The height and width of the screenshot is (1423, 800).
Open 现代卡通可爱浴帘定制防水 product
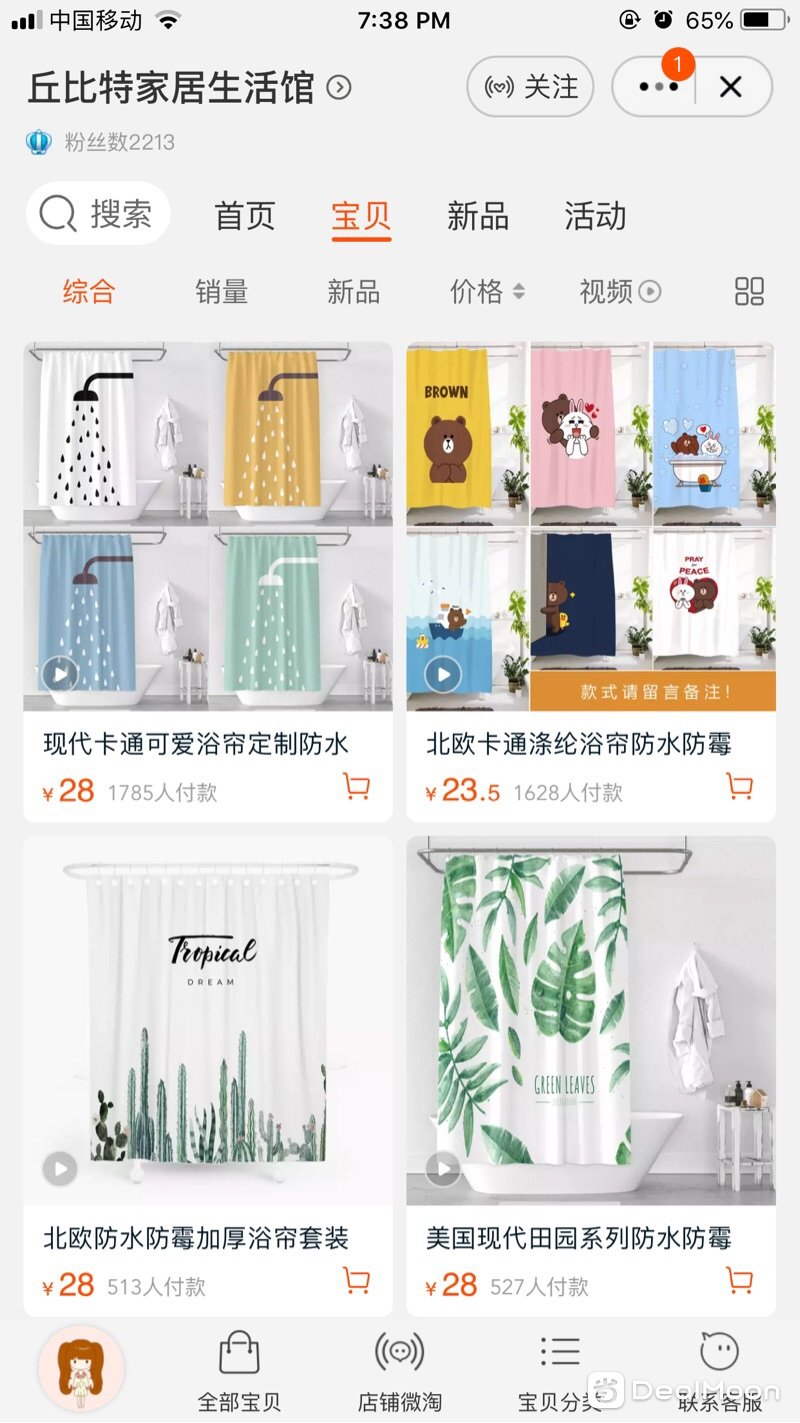207,527
